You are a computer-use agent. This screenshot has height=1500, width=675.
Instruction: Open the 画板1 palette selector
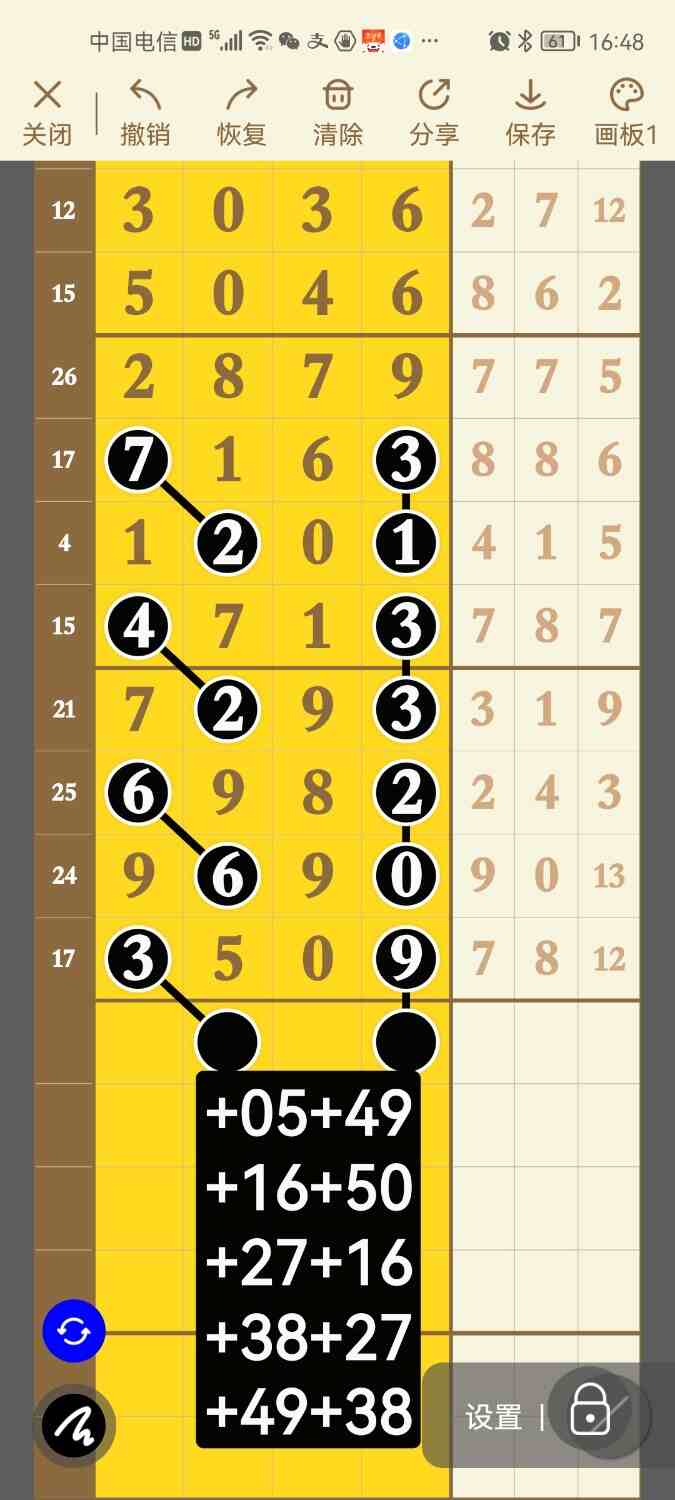pyautogui.click(x=626, y=114)
